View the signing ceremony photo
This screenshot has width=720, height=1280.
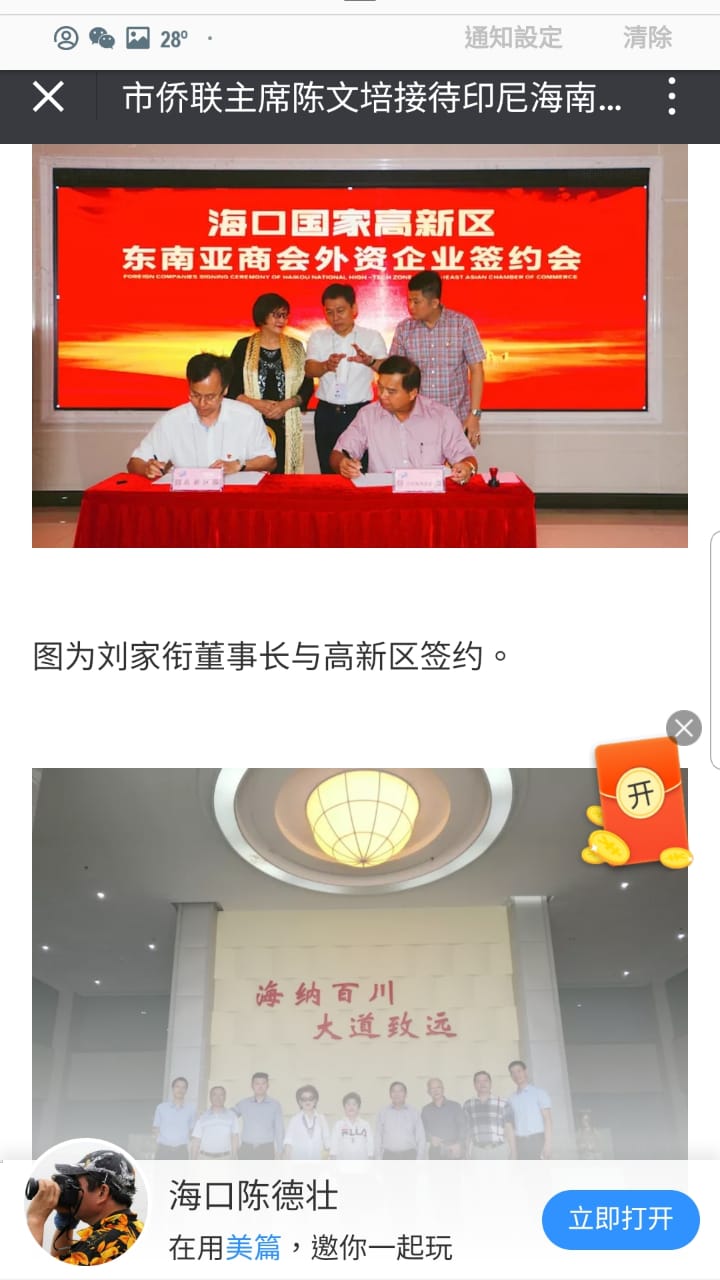coord(360,346)
